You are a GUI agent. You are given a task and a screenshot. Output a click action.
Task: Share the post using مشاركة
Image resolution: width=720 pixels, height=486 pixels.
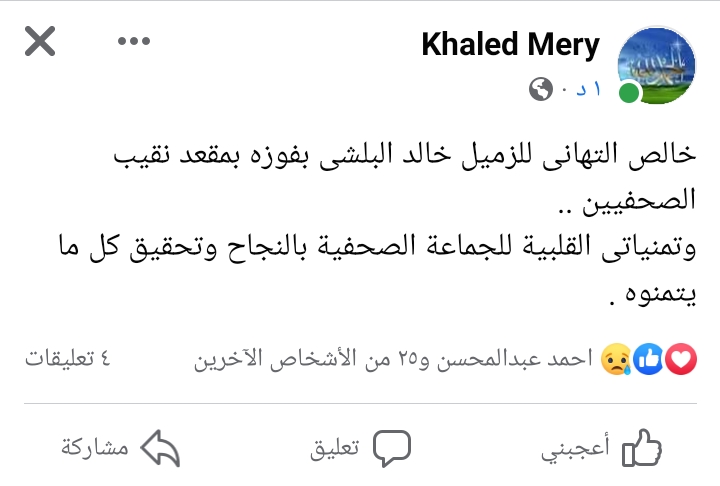pos(120,449)
